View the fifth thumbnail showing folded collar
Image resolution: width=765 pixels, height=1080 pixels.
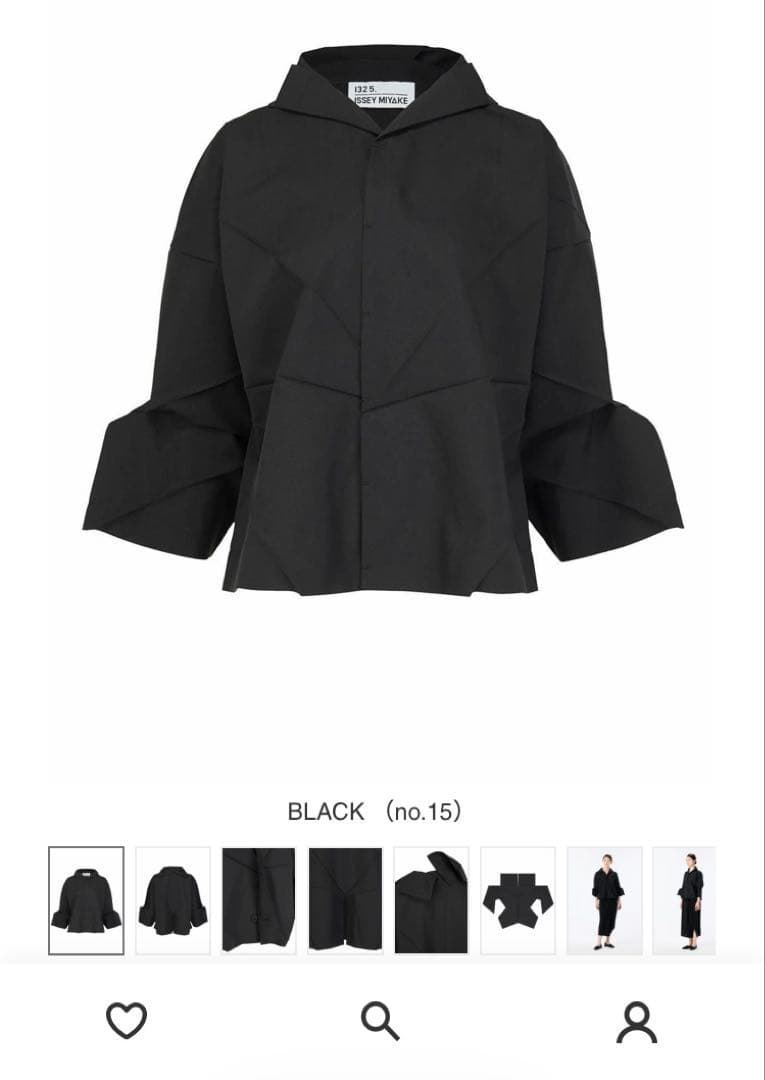(x=431, y=900)
